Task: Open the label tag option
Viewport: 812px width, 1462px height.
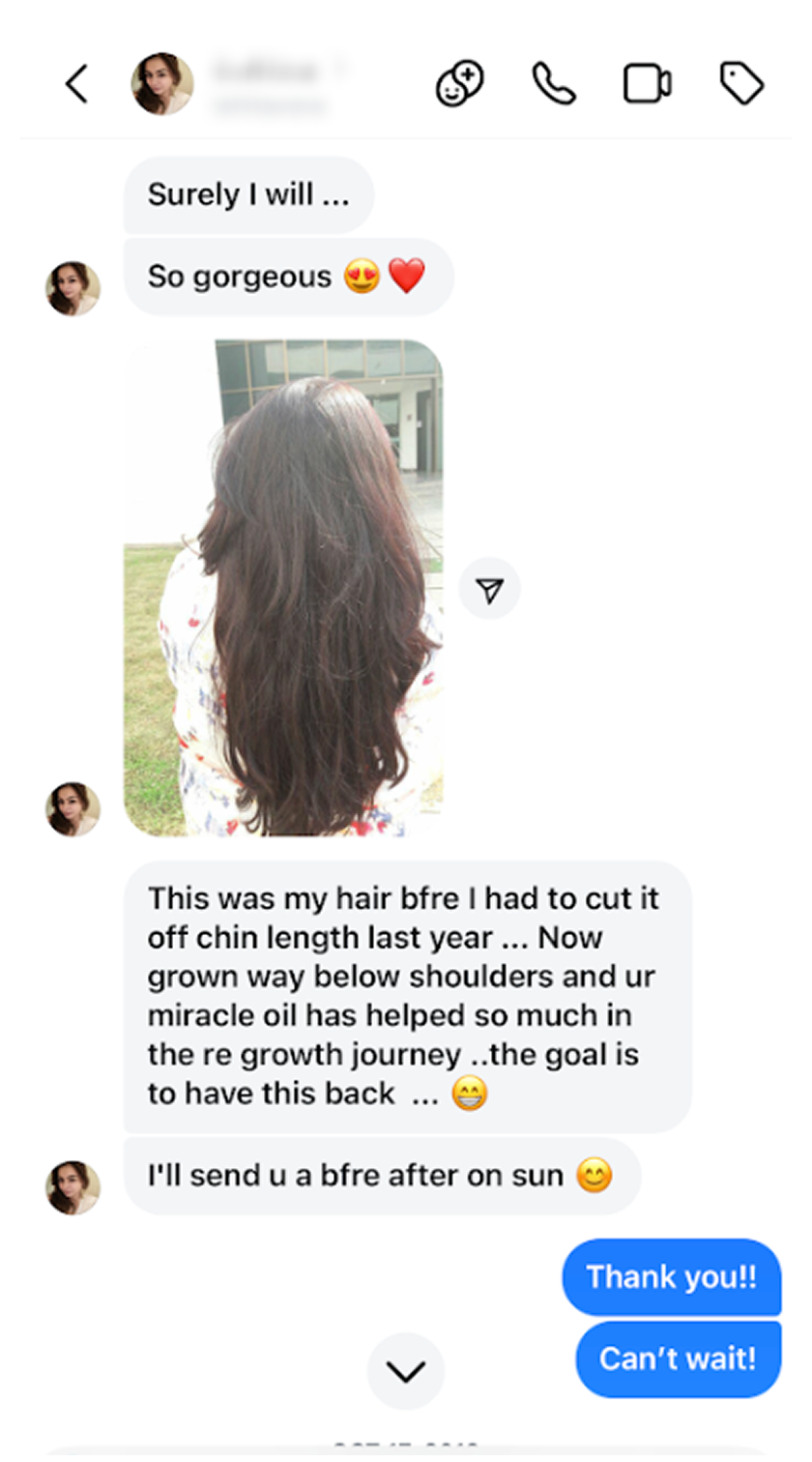Action: [742, 84]
